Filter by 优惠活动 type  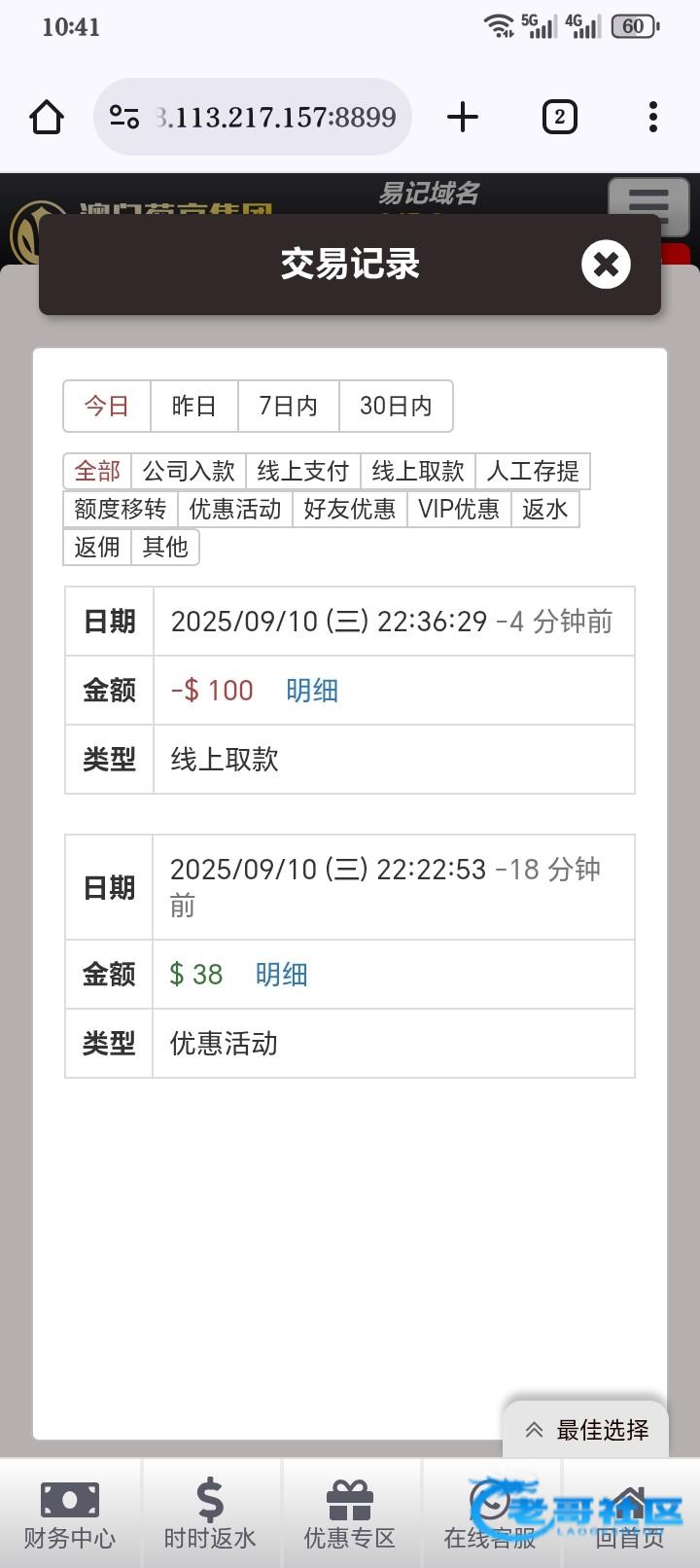coord(234,509)
